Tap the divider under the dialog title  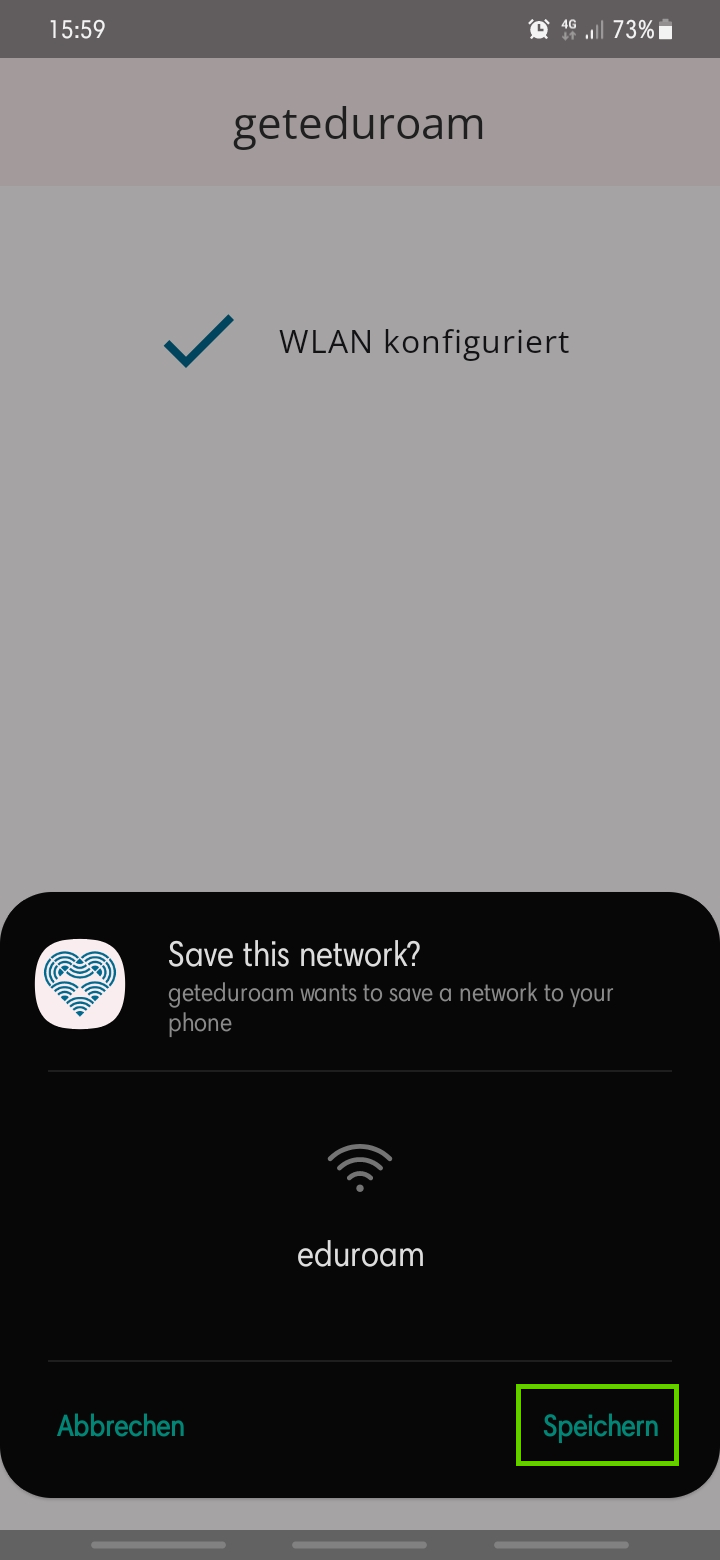[x=360, y=1071]
